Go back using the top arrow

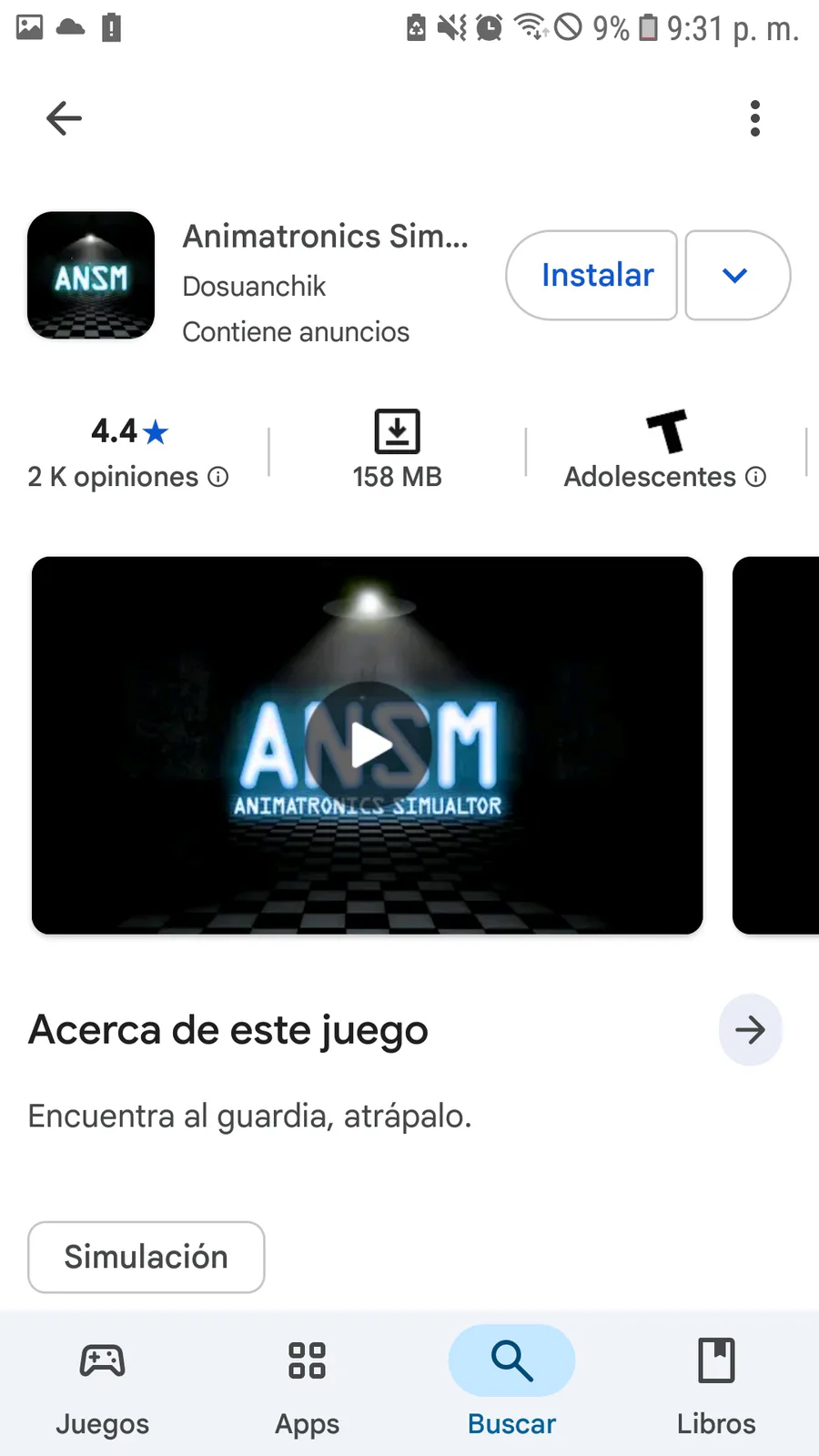pos(64,118)
